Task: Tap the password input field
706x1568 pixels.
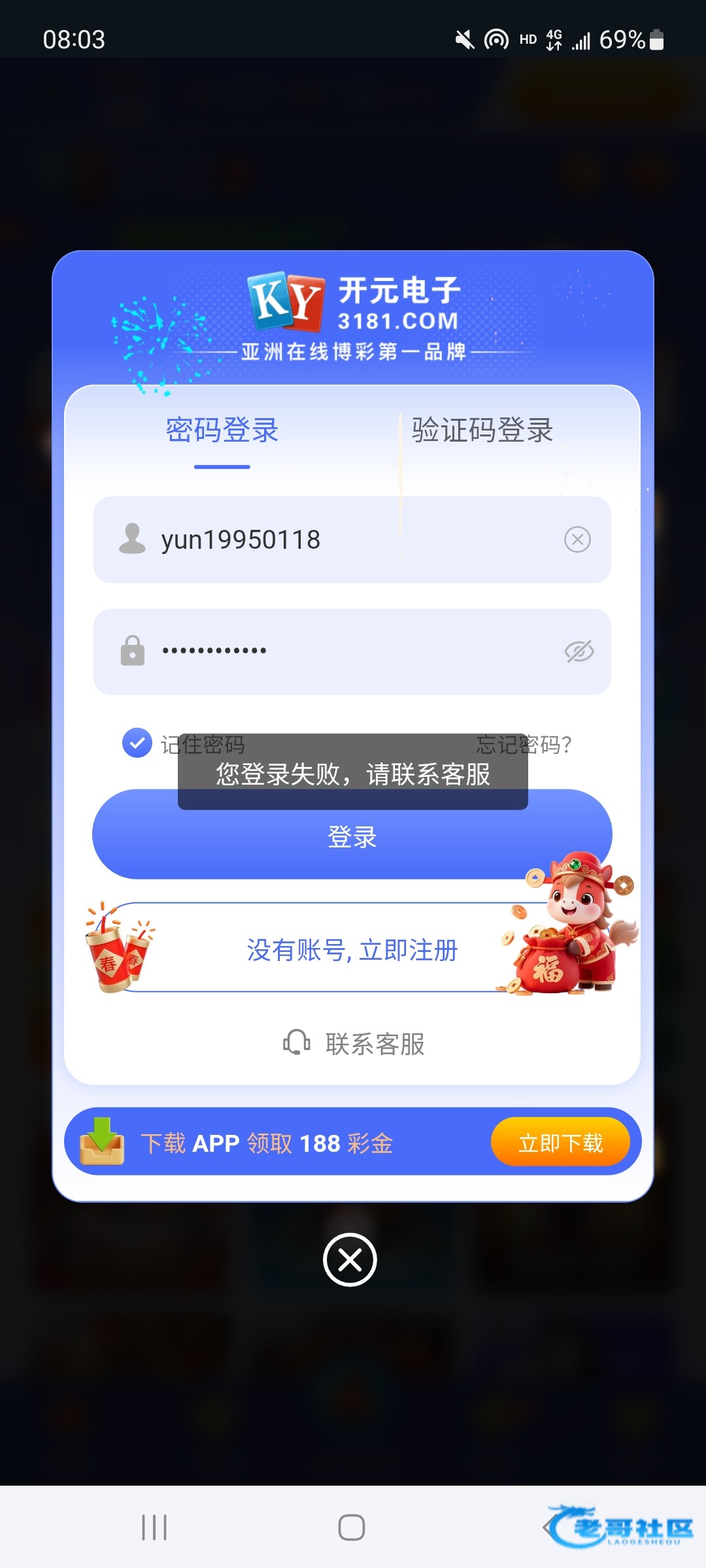Action: click(340, 651)
